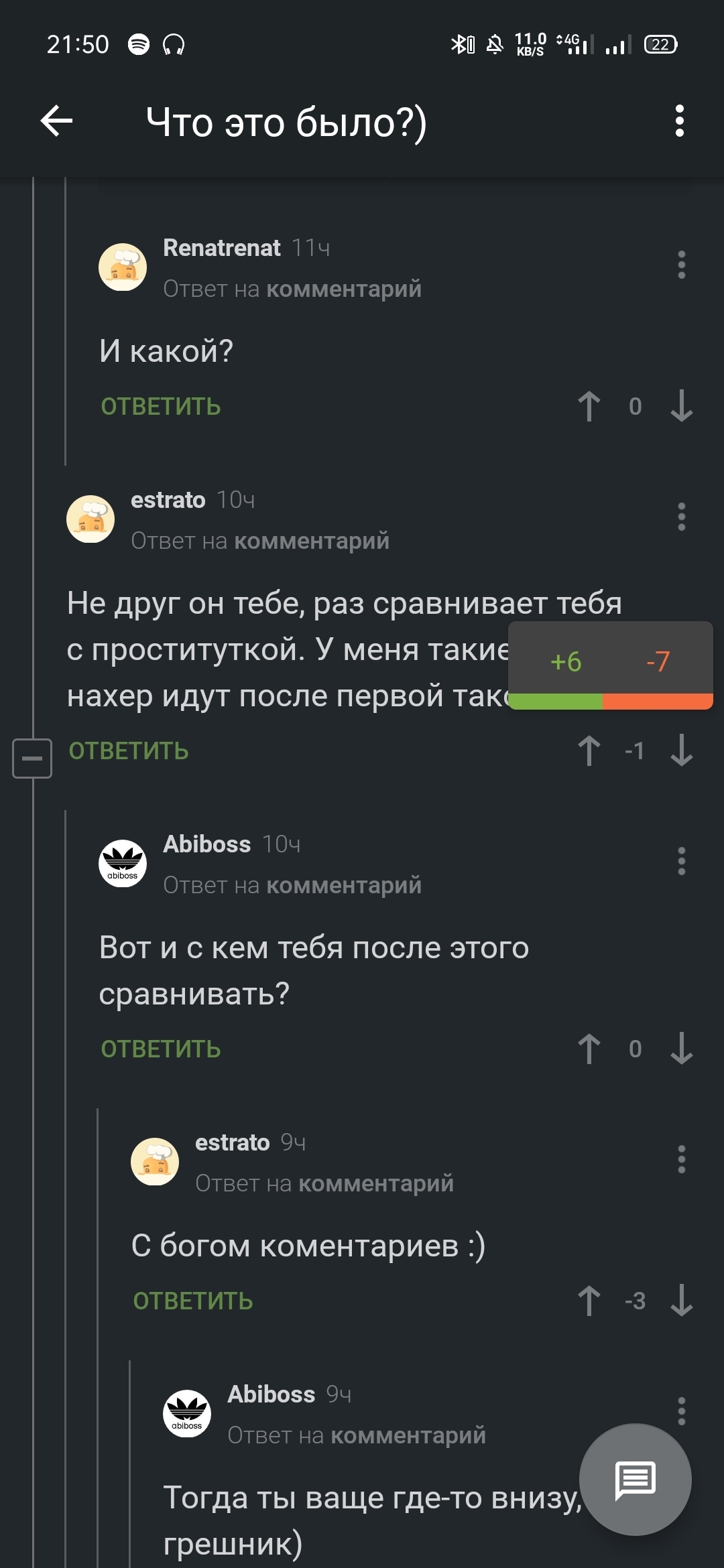Open options for estrato's 9ч comment
Image resolution: width=724 pixels, height=1568 pixels.
[x=681, y=1159]
